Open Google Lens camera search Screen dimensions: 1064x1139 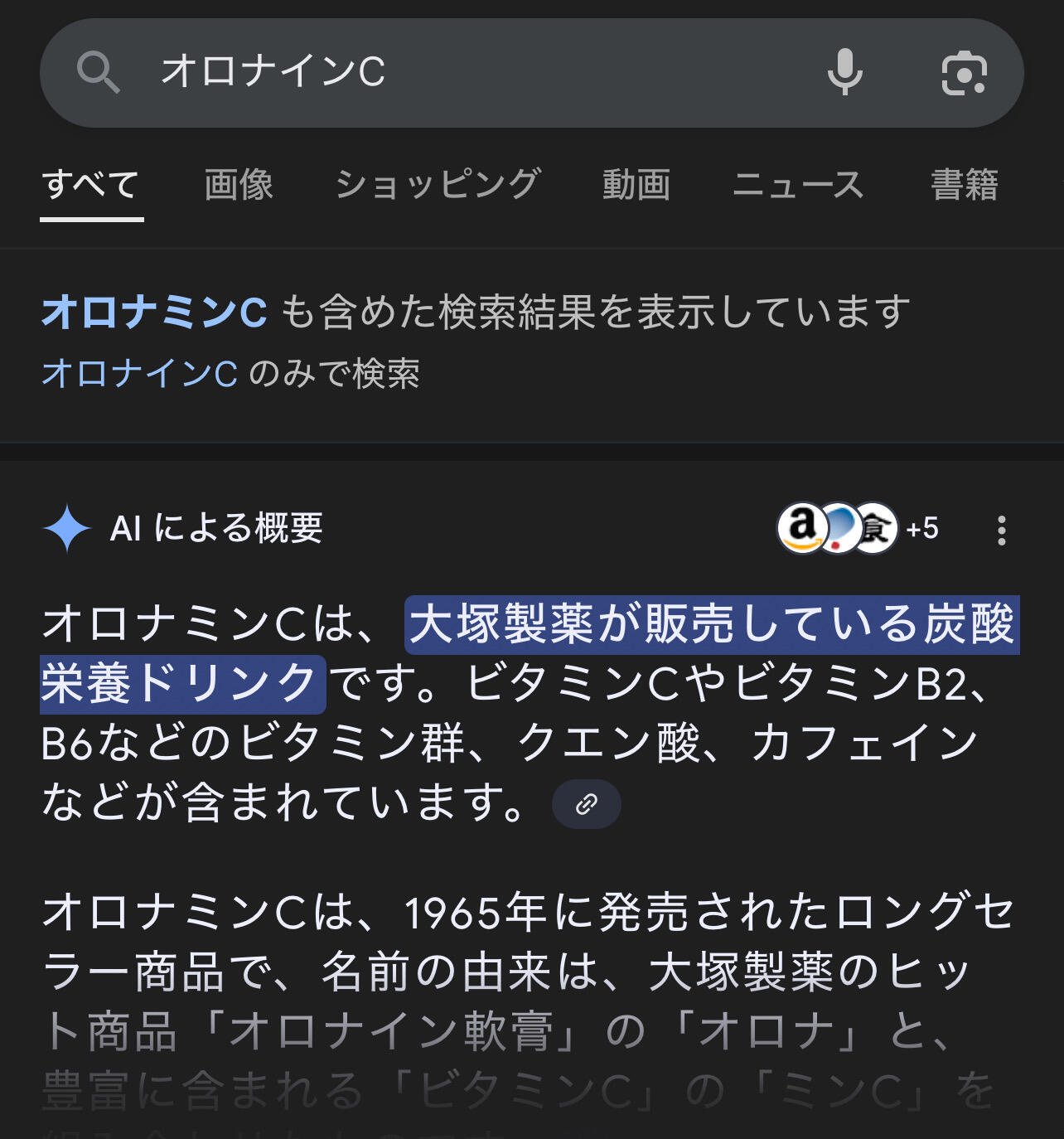pyautogui.click(x=964, y=73)
